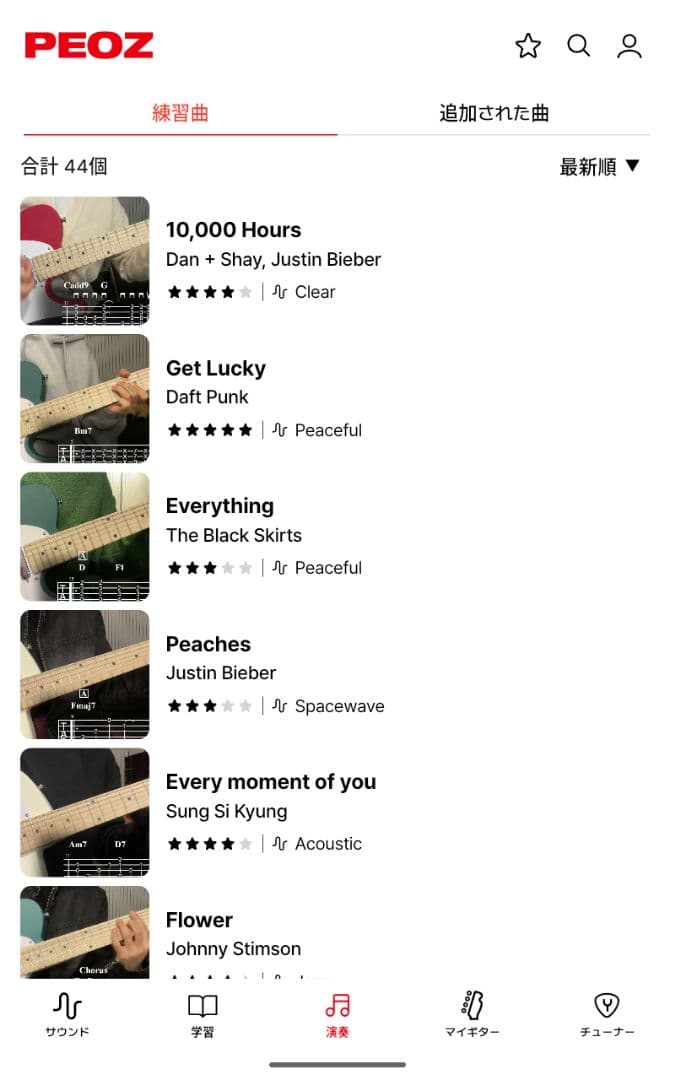Open the user profile icon
This screenshot has height=1080, width=675.
(x=629, y=46)
